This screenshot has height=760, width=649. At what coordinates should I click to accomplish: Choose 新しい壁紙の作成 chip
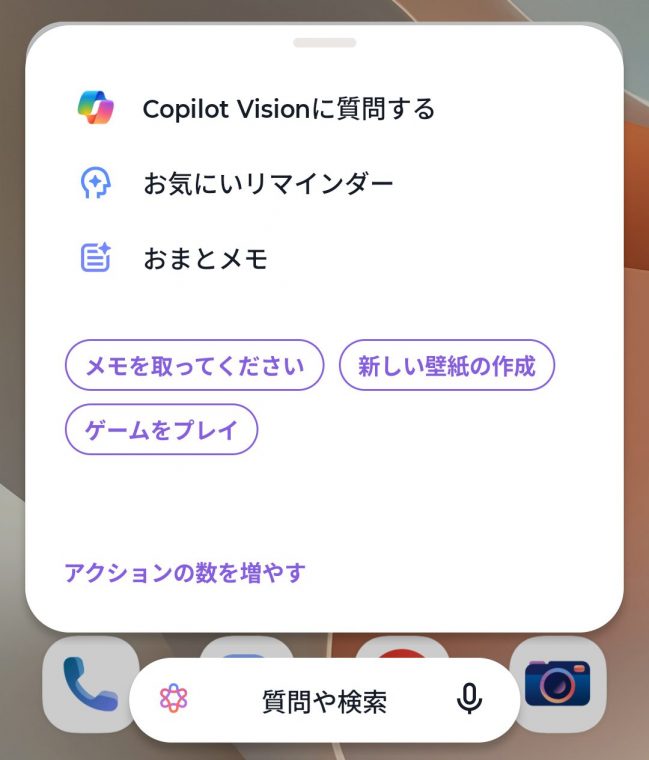(447, 366)
